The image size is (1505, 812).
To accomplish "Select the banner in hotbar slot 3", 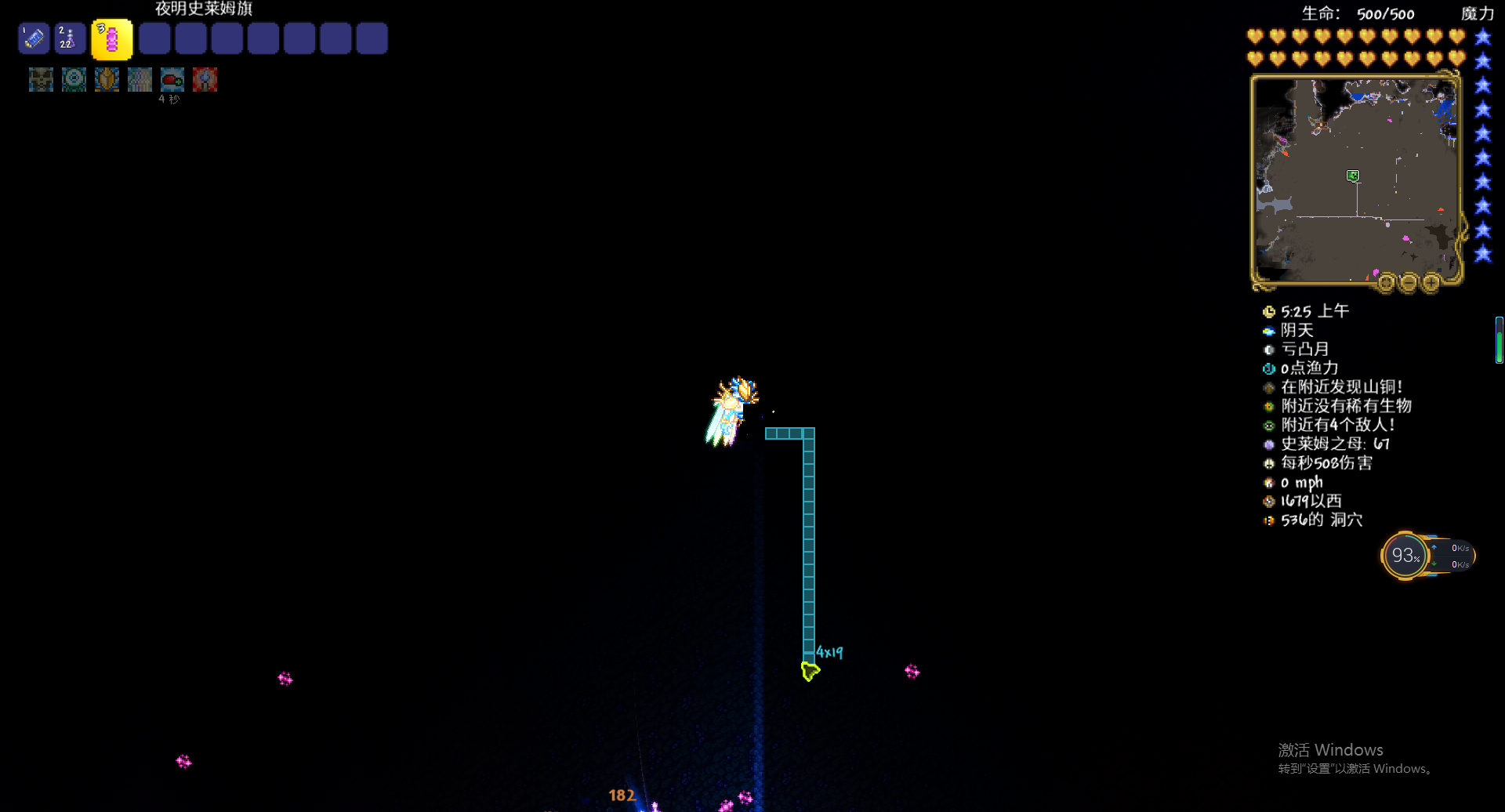I will click(x=112, y=39).
